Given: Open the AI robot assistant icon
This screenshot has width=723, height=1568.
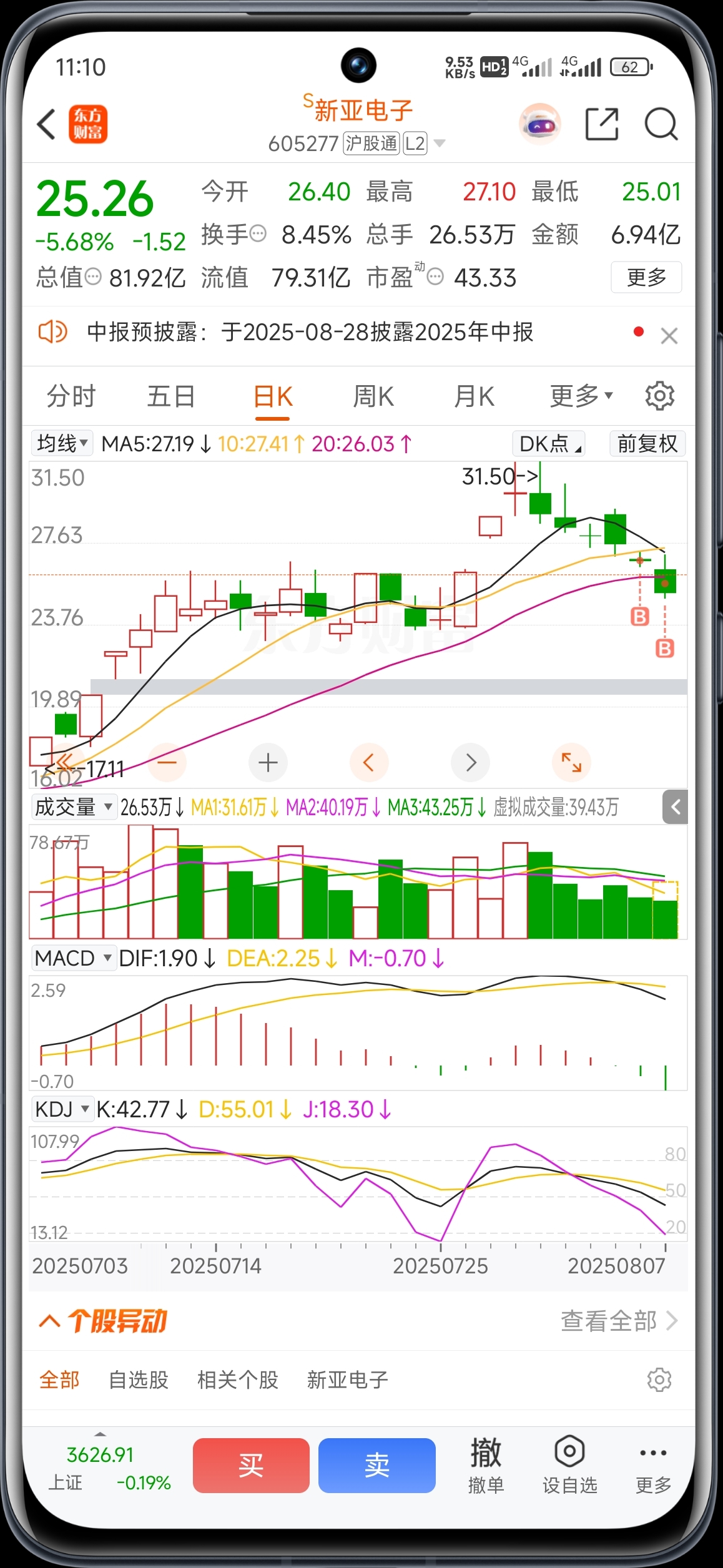Looking at the screenshot, I should pos(540,124).
